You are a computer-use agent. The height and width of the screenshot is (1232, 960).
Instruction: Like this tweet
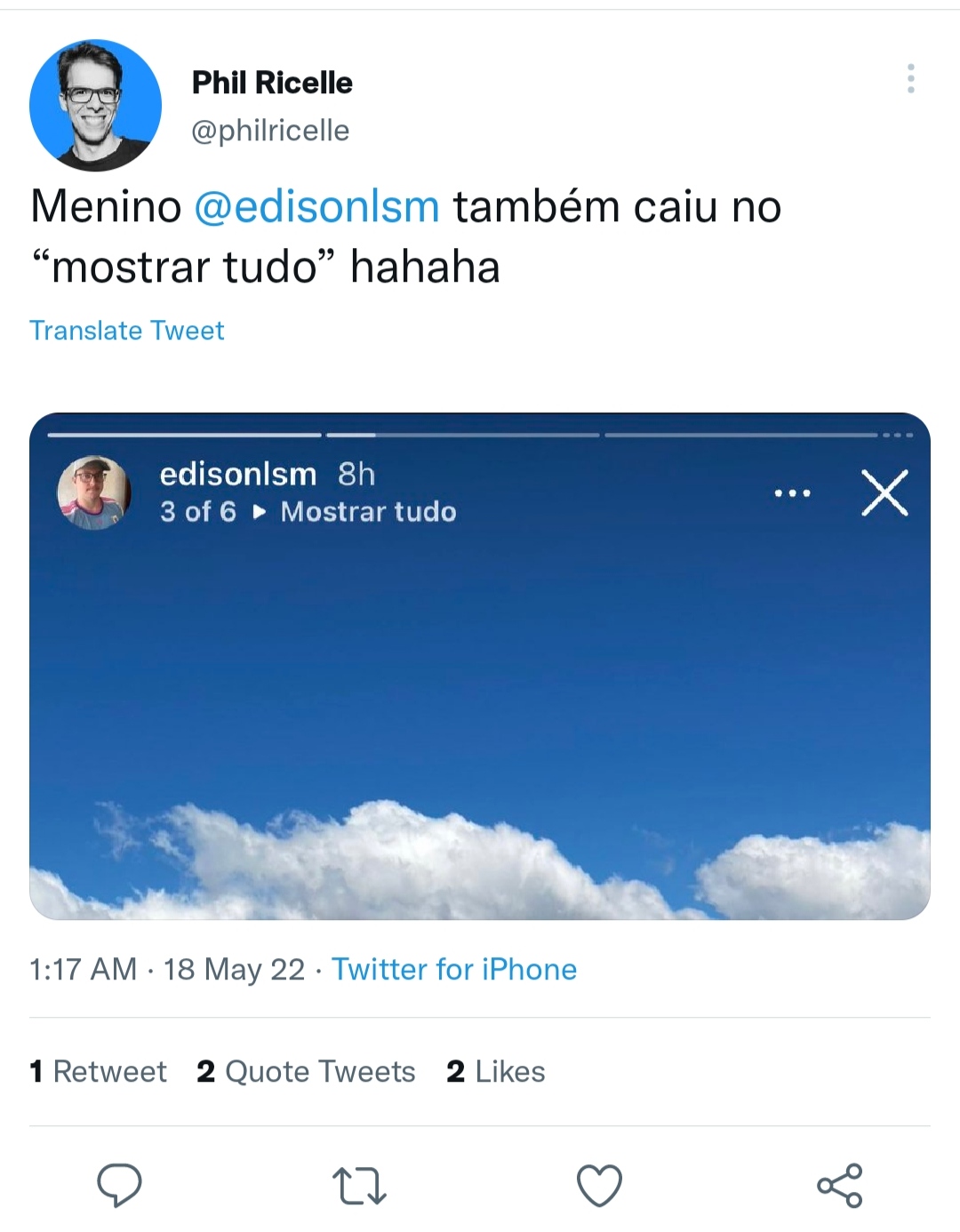tap(599, 1185)
